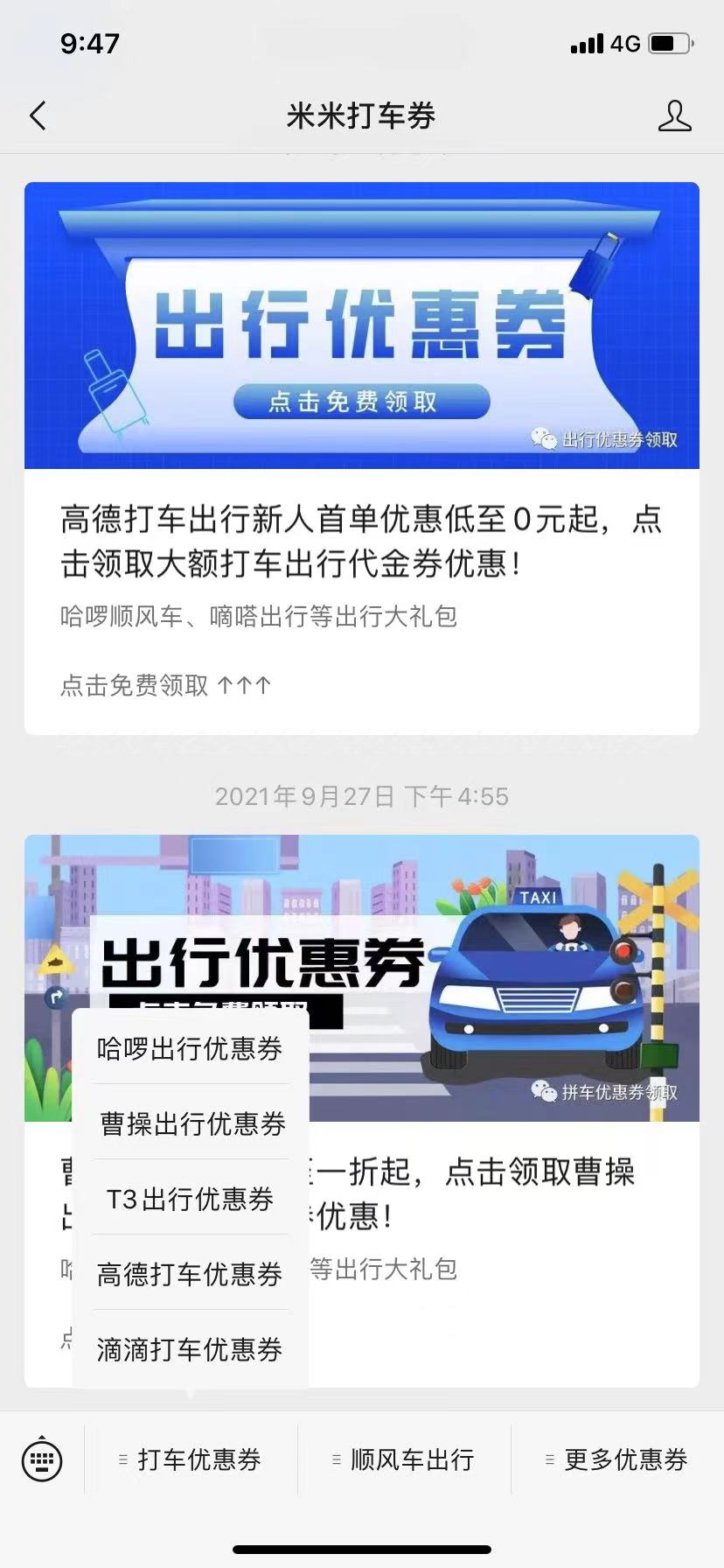Open 高德打车优惠券 menu item

pos(190,1274)
